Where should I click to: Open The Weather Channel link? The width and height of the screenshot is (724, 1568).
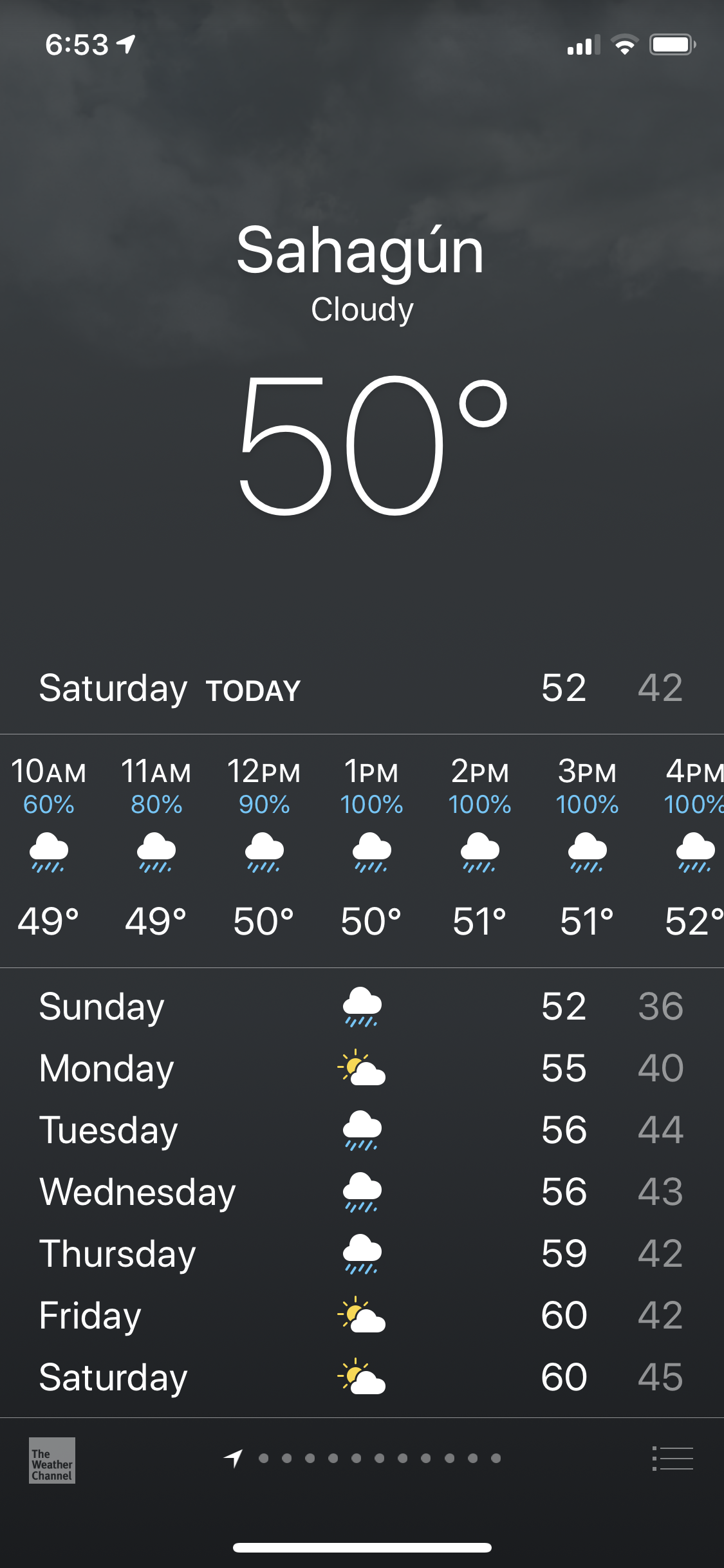[x=52, y=1460]
